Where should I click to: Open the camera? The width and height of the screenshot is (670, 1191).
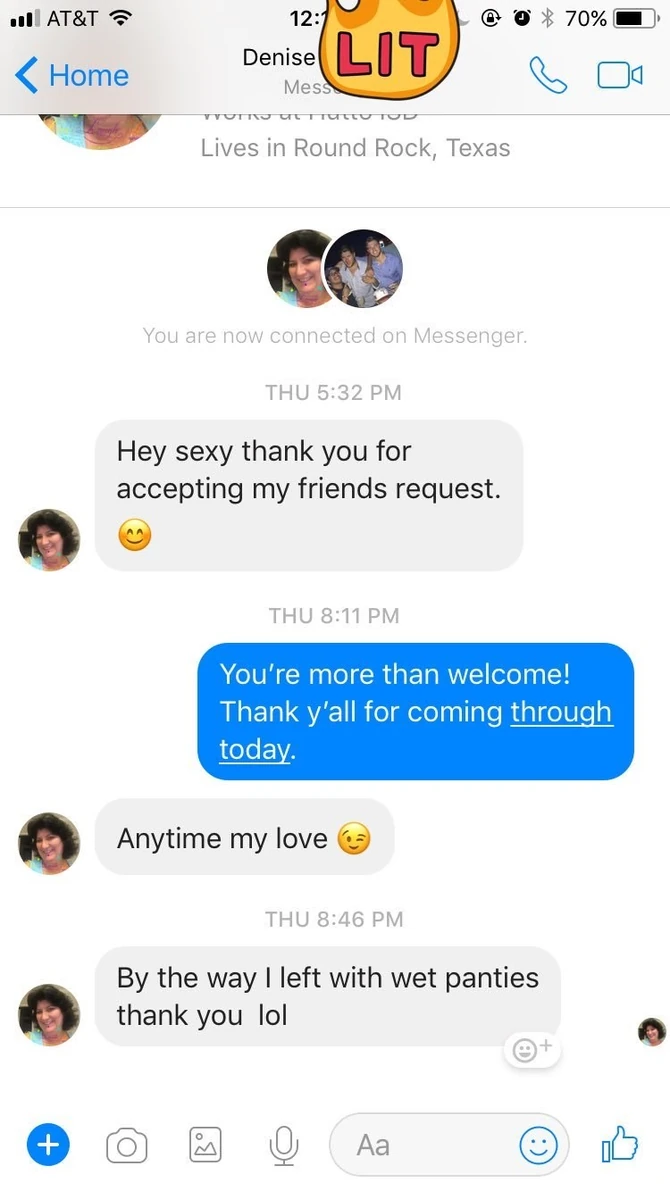click(127, 1144)
